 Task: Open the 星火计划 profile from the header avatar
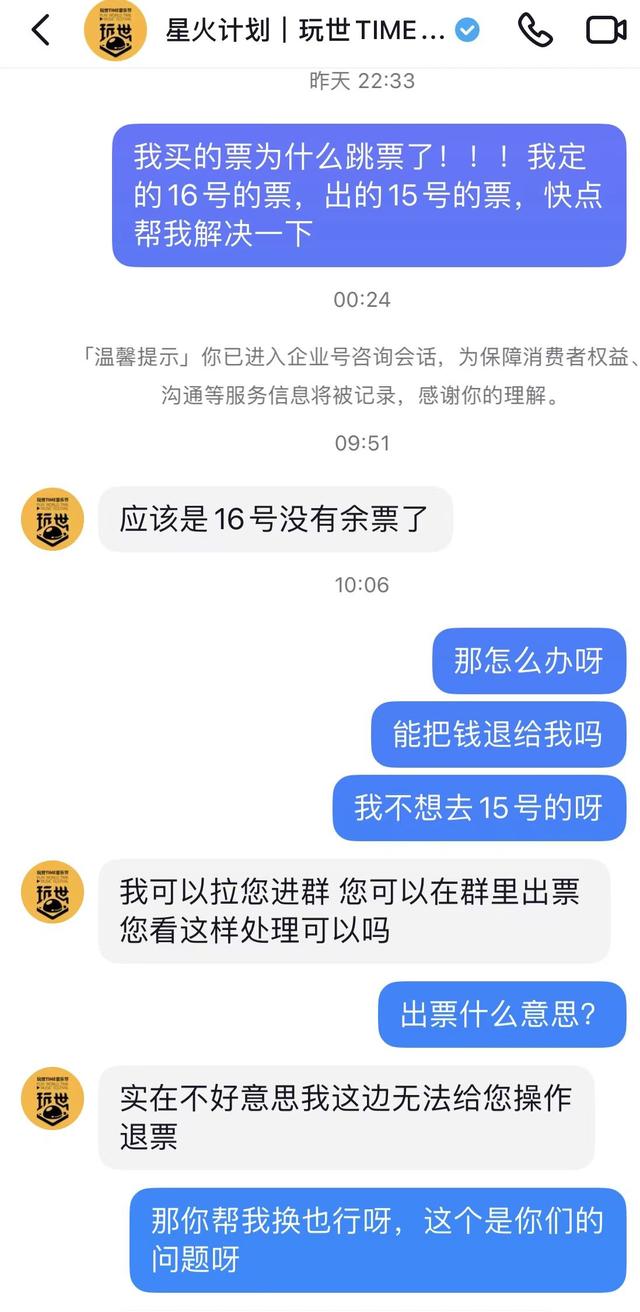click(115, 30)
